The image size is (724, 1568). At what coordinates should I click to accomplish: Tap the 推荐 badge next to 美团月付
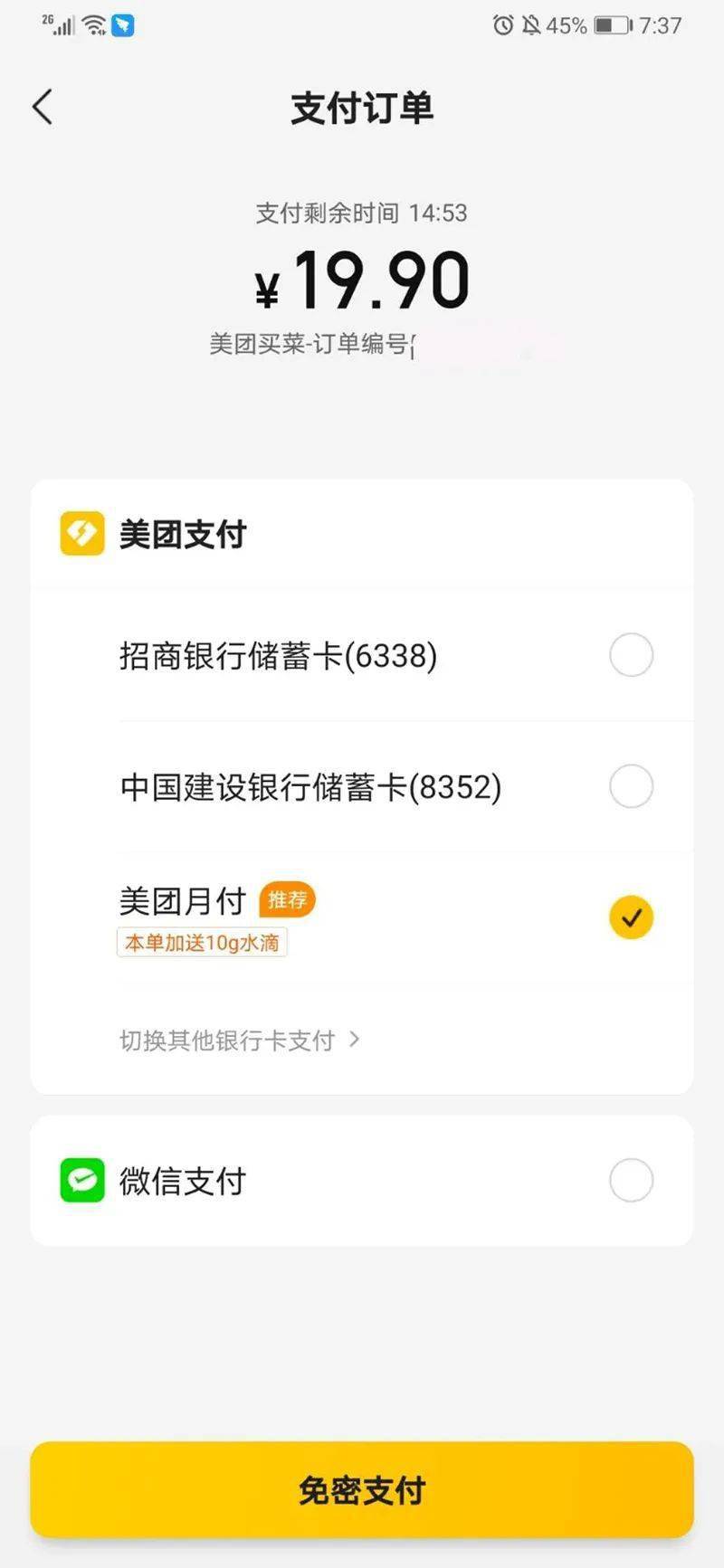click(x=287, y=899)
